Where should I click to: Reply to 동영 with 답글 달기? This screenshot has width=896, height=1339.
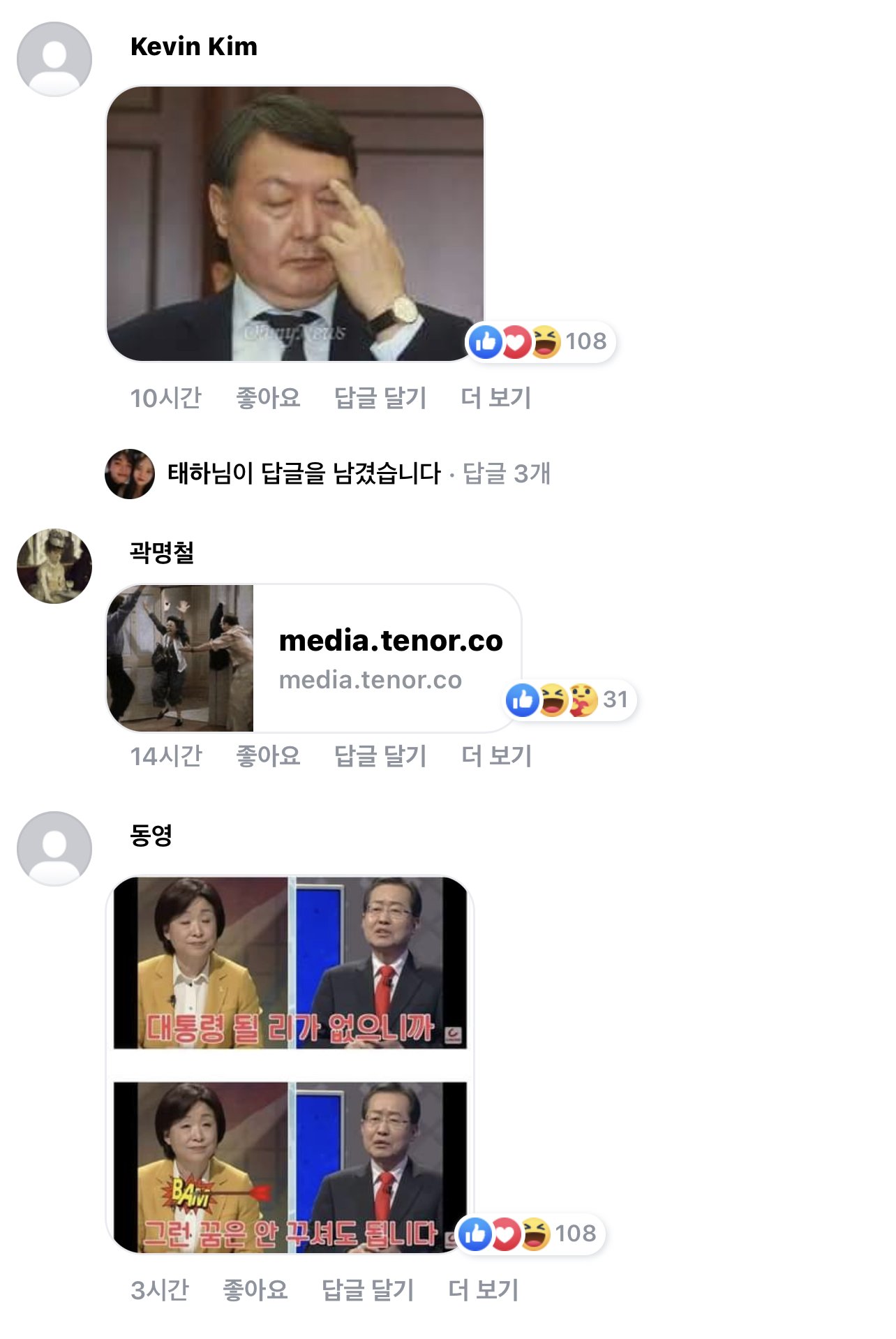(x=368, y=1289)
